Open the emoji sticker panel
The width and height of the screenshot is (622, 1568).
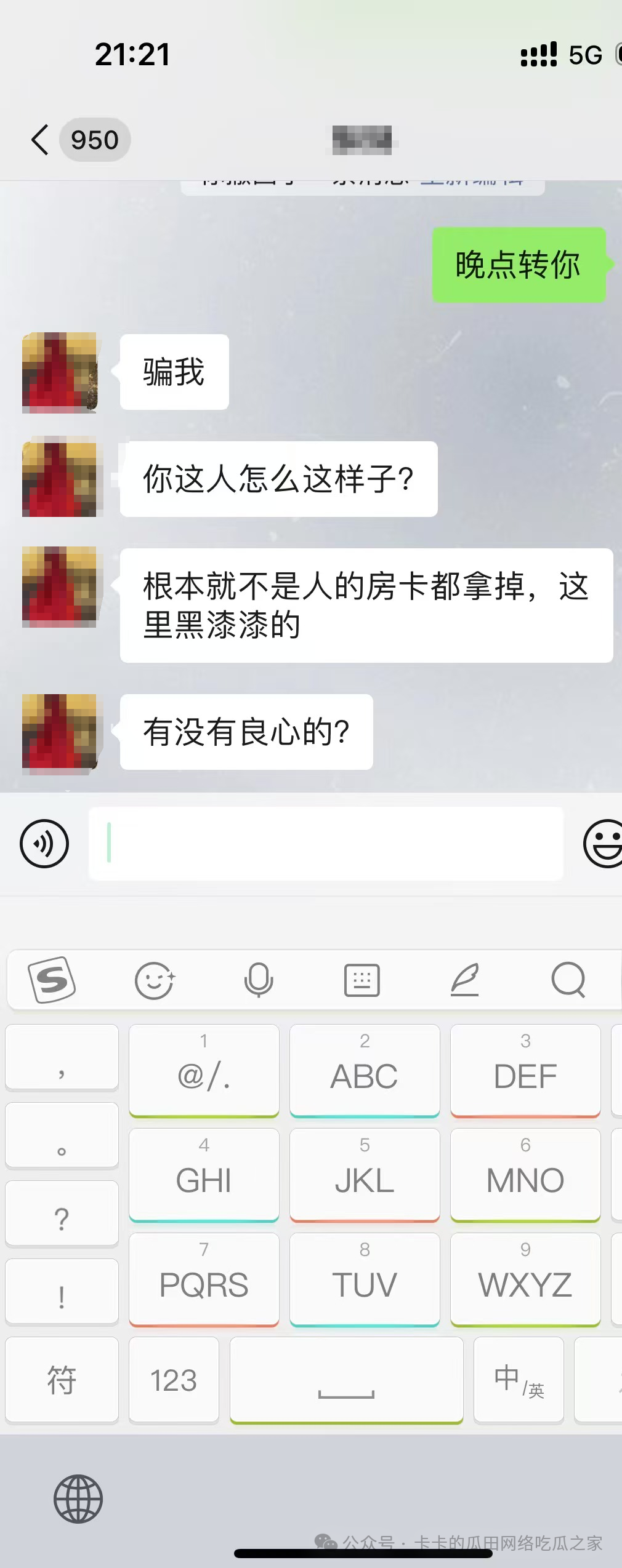[604, 844]
